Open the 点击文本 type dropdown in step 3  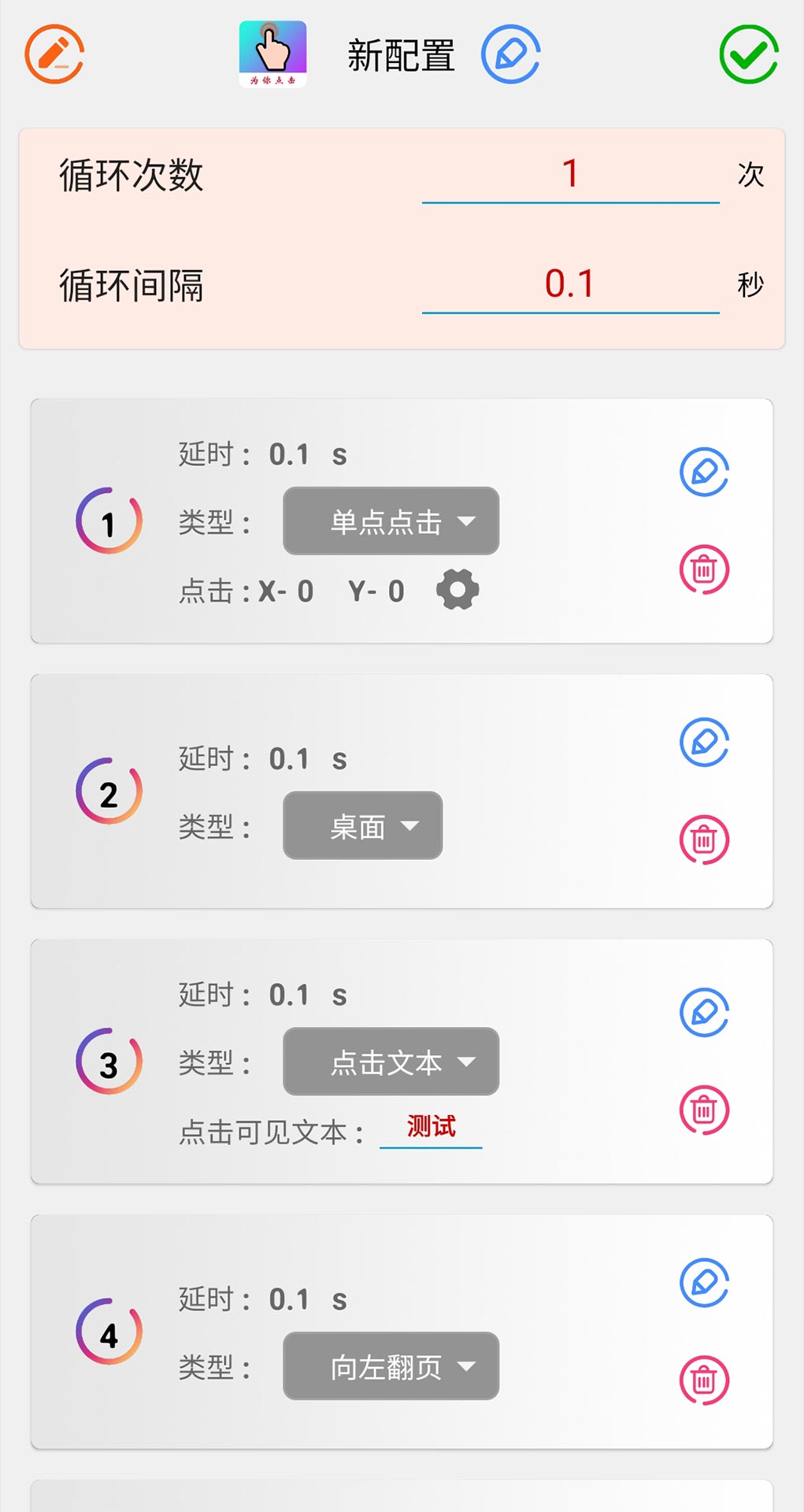(391, 1062)
